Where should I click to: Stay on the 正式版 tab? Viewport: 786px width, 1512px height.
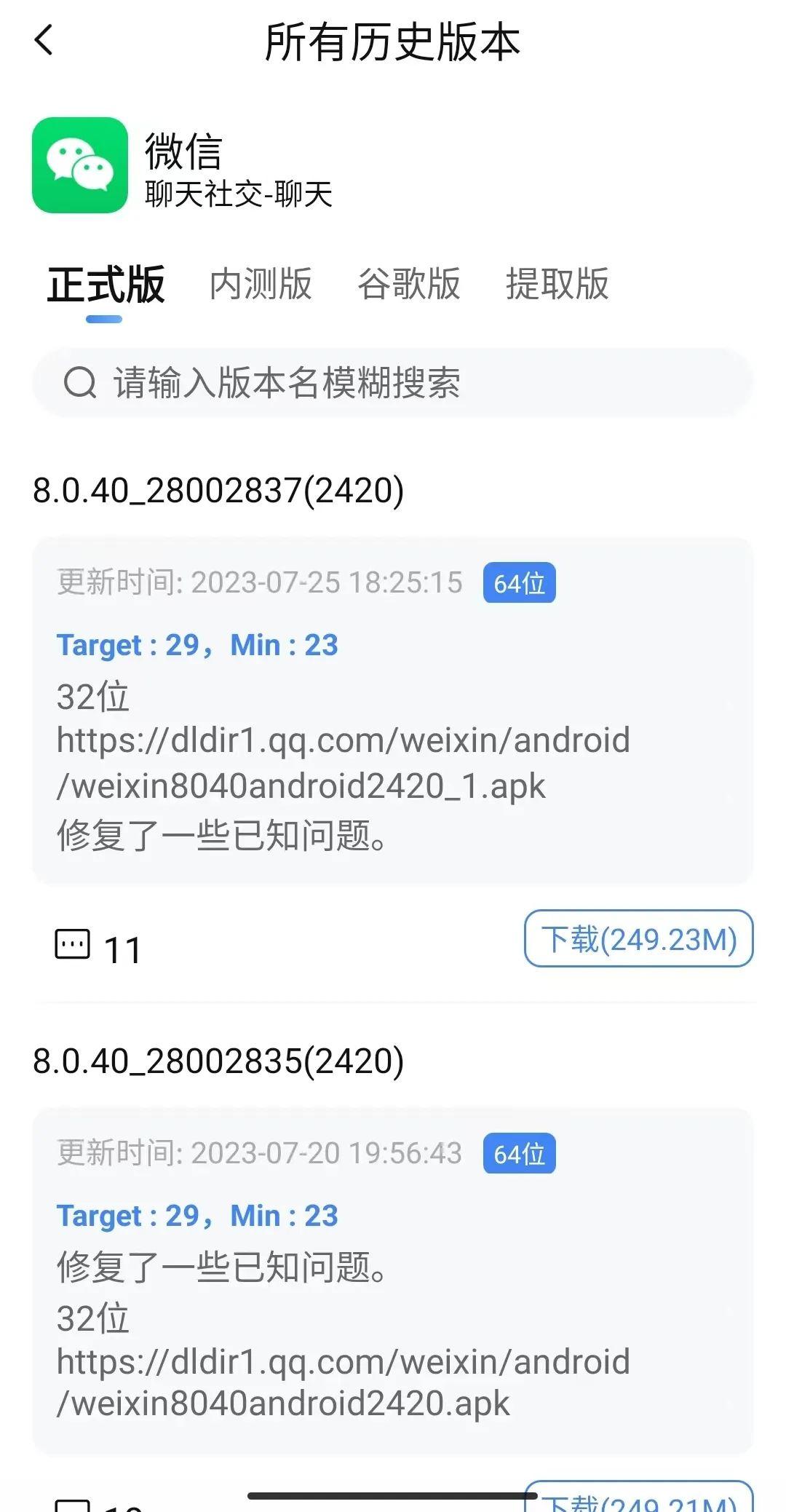(x=106, y=285)
